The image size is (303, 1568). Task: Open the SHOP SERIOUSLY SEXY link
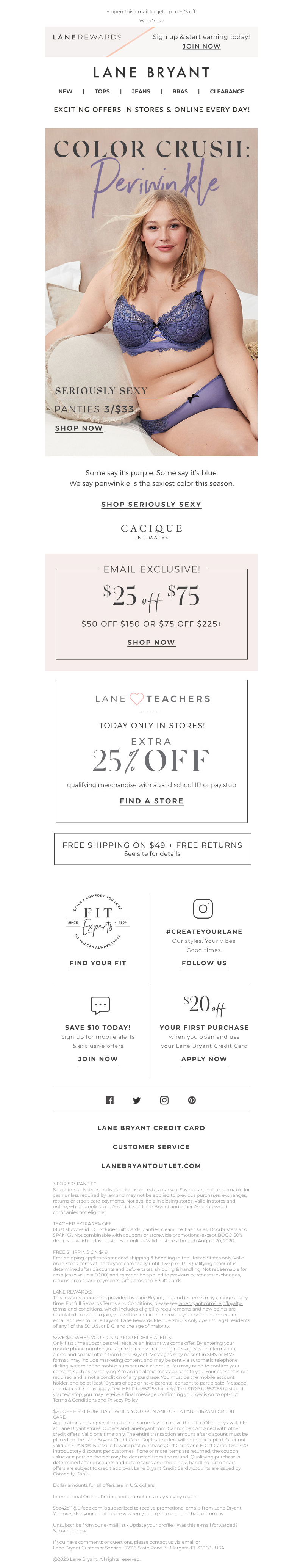click(151, 504)
